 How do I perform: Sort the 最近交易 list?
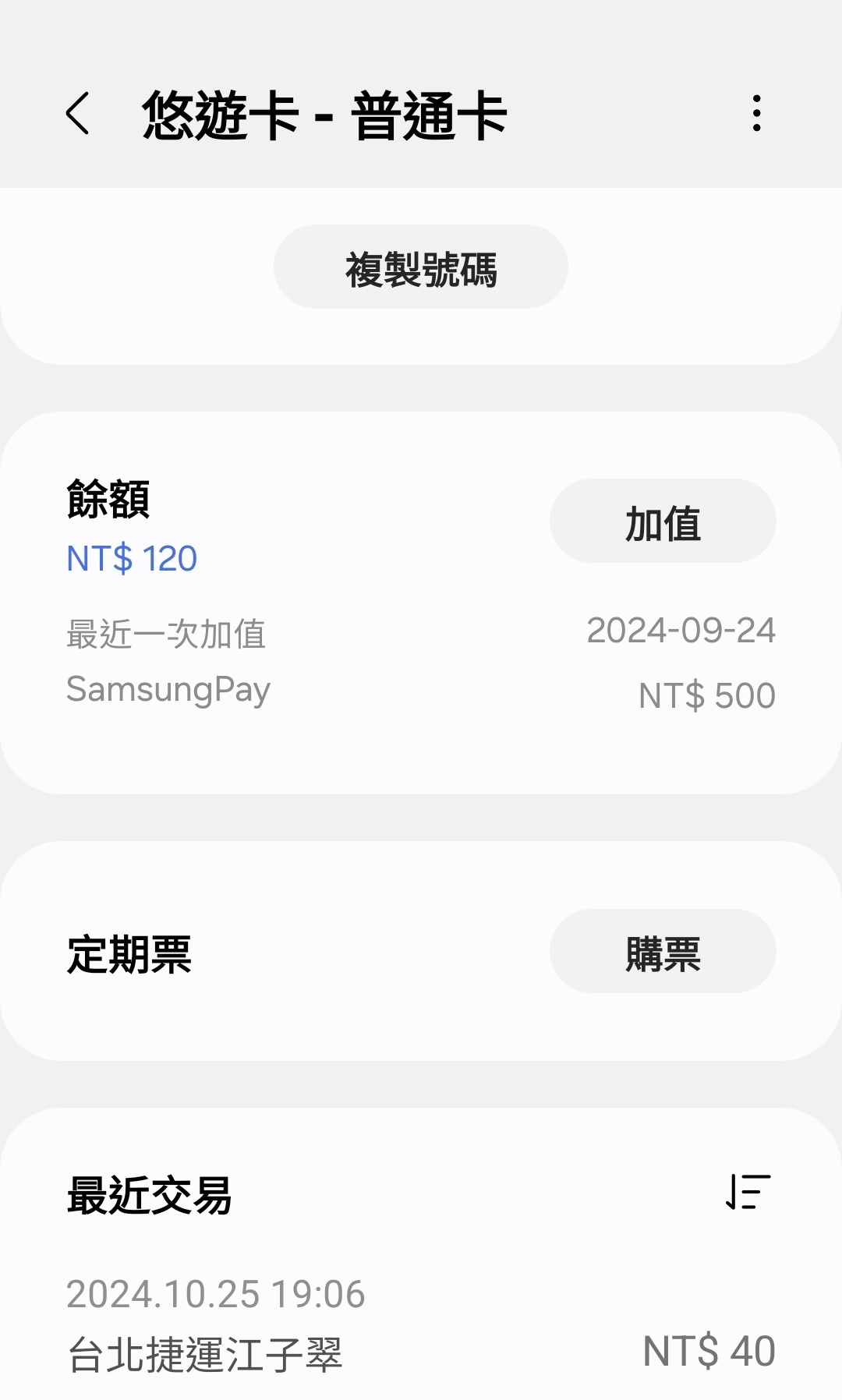(x=748, y=1192)
